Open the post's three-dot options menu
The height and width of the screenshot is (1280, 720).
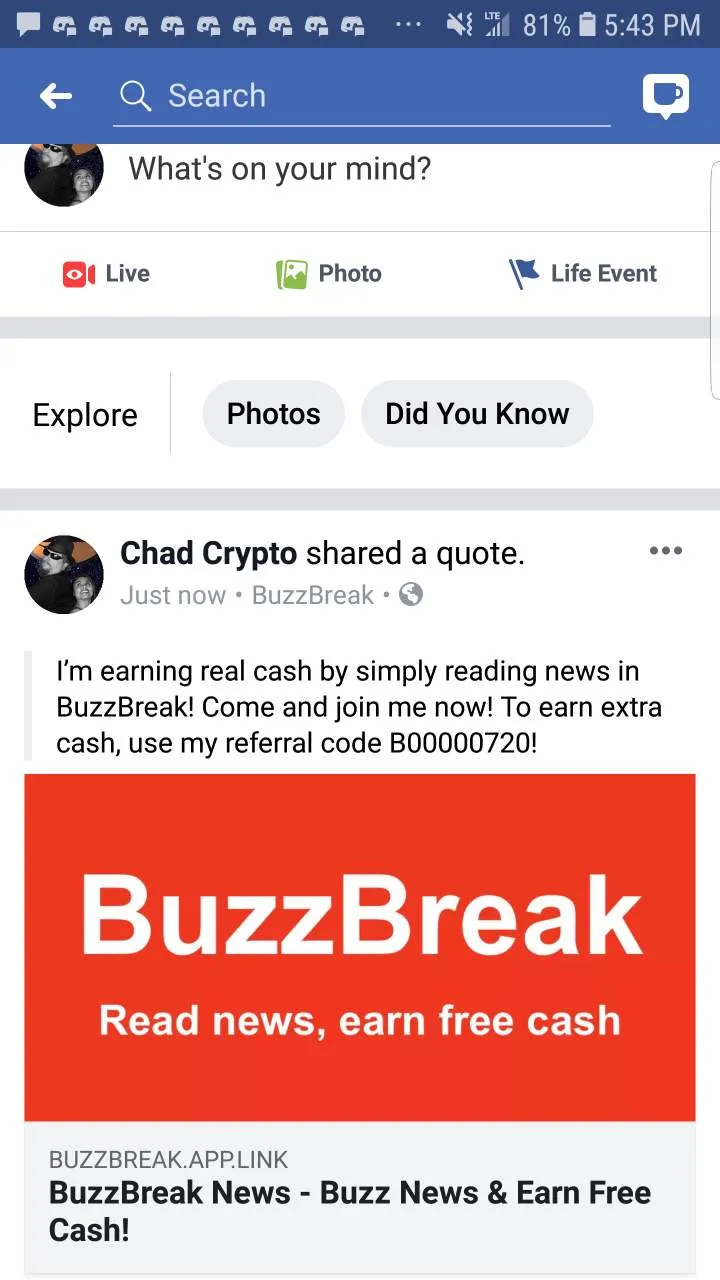[665, 550]
